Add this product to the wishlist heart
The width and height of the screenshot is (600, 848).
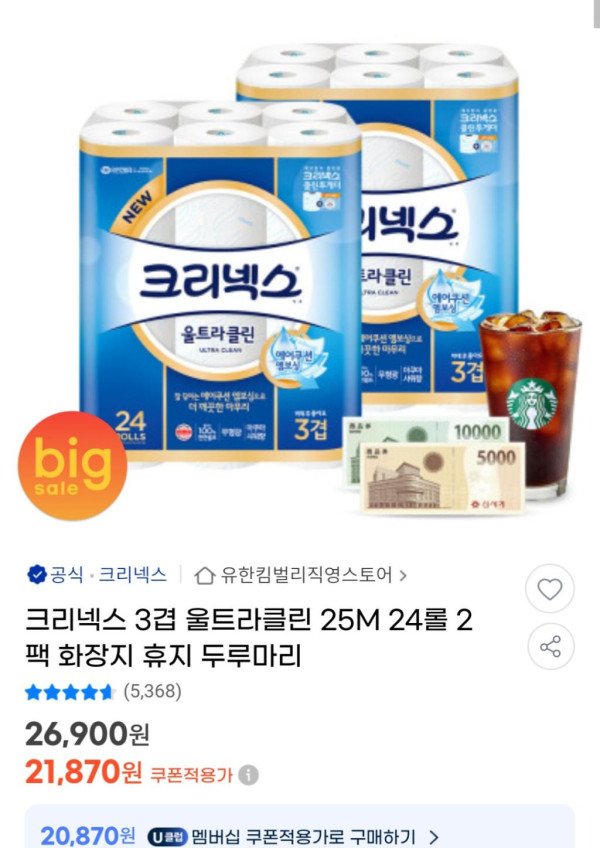point(550,589)
